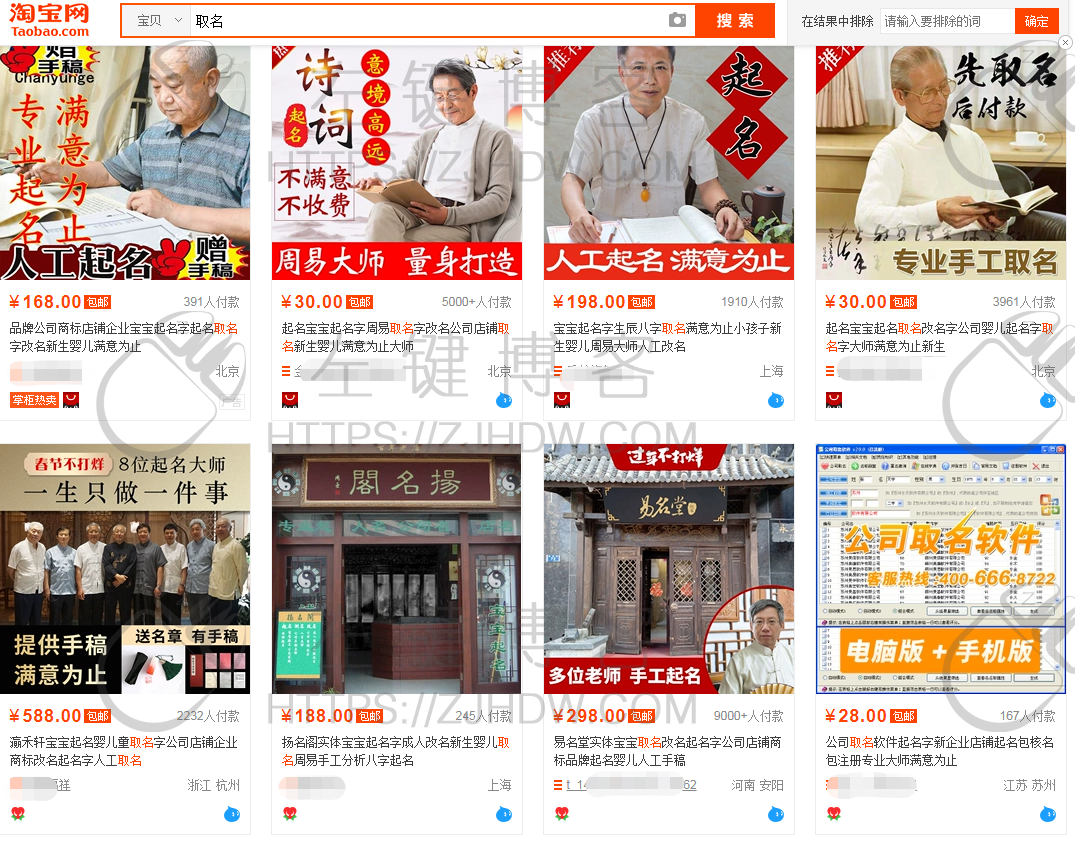The width and height of the screenshot is (1075, 848).
Task: Tap the orange 搜索 button
Action: coord(735,21)
